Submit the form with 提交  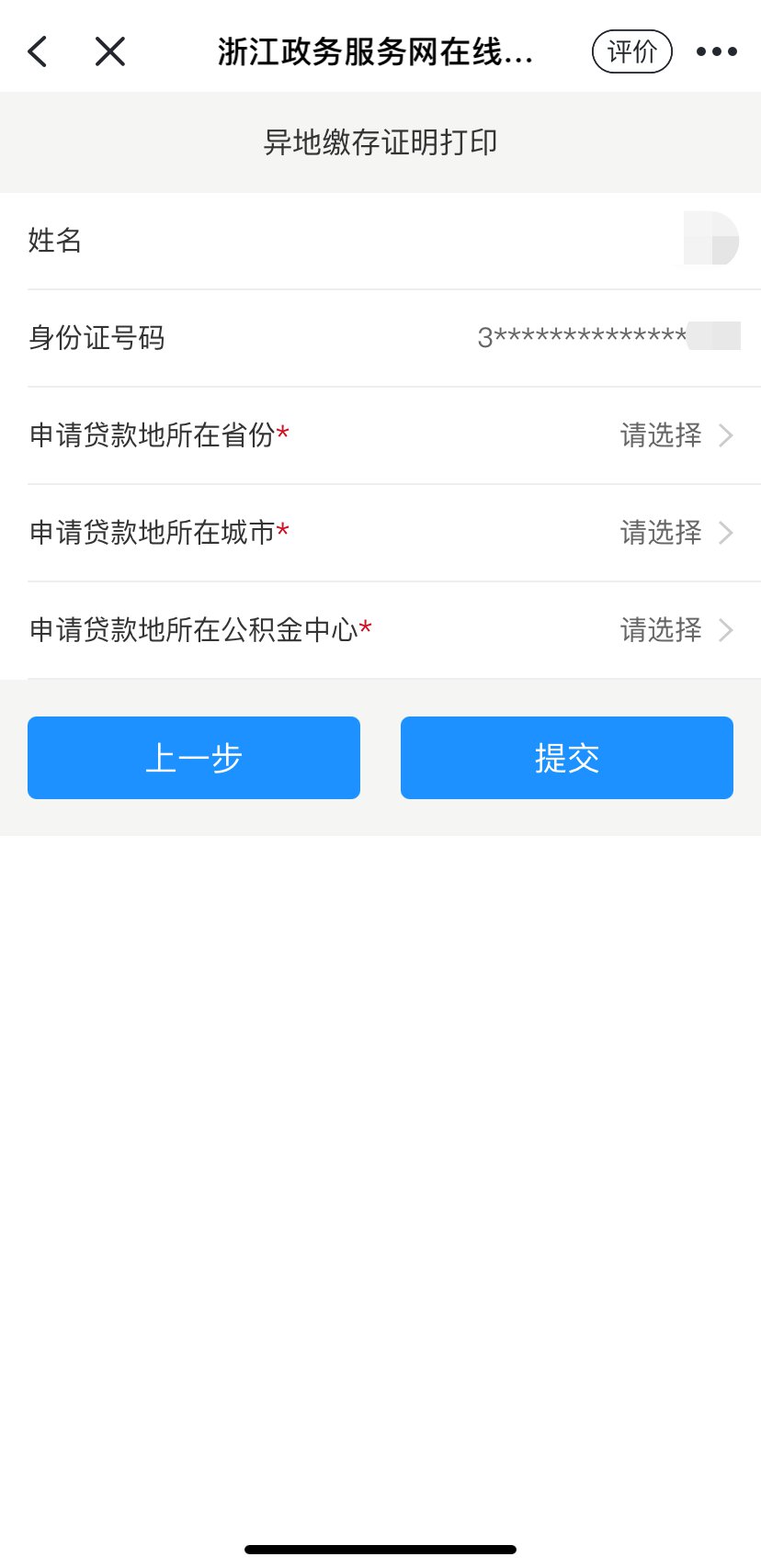(566, 758)
